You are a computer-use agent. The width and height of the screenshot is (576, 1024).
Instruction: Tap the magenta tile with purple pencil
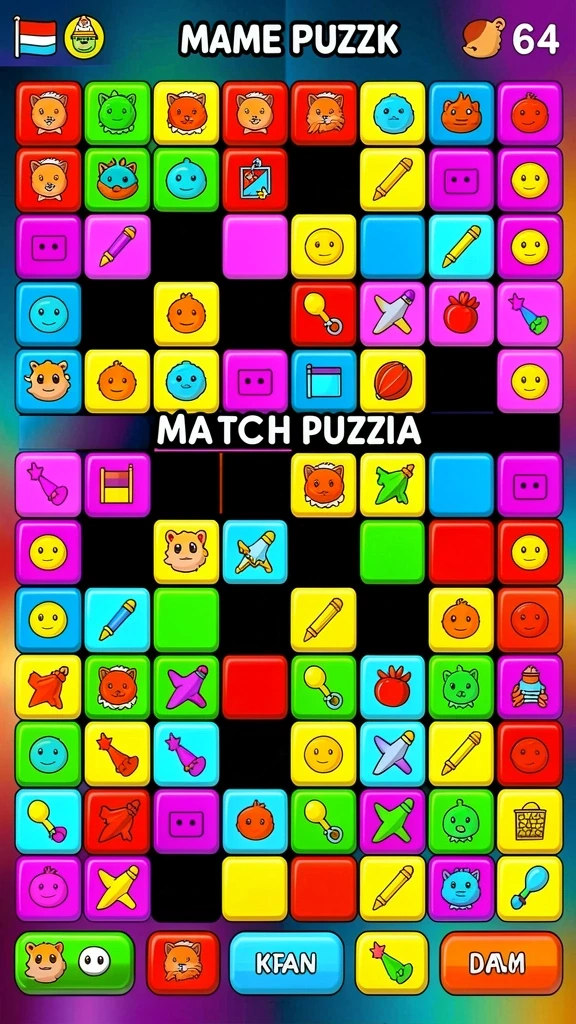[117, 247]
